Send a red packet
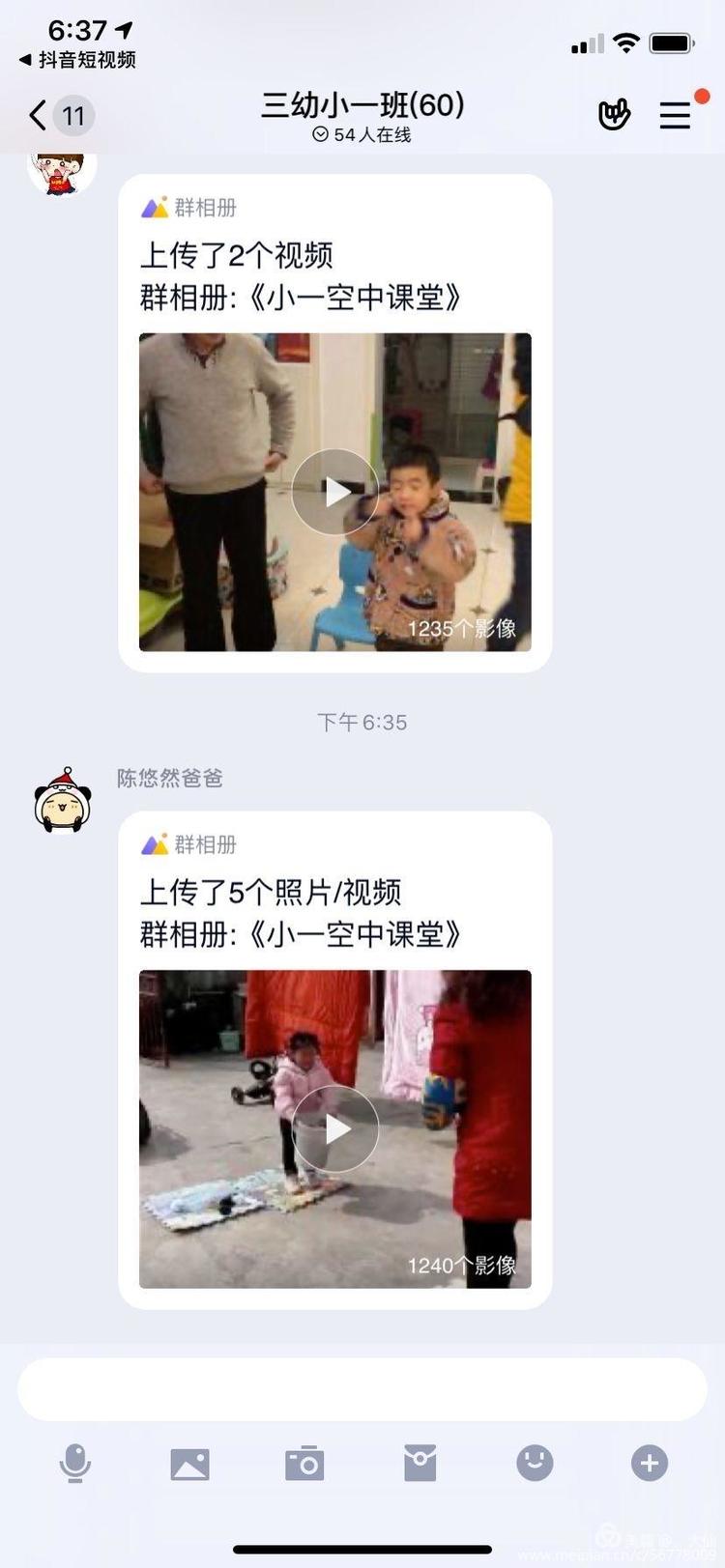725x1568 pixels. tap(420, 1463)
